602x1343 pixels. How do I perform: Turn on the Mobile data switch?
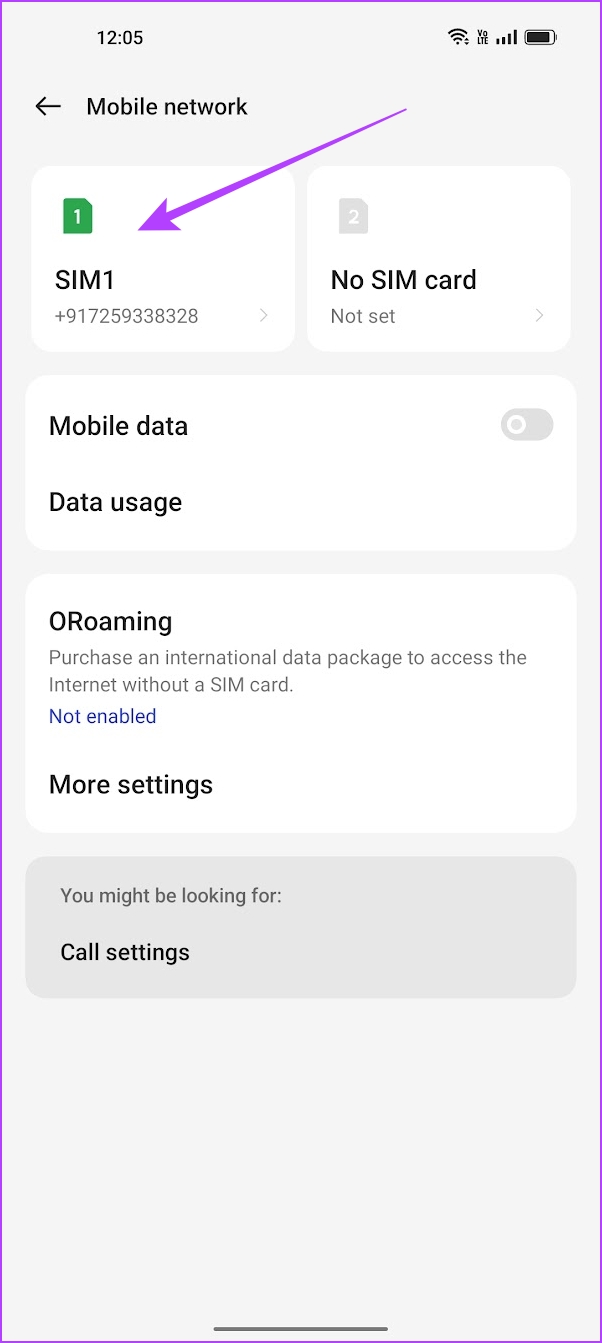click(527, 425)
